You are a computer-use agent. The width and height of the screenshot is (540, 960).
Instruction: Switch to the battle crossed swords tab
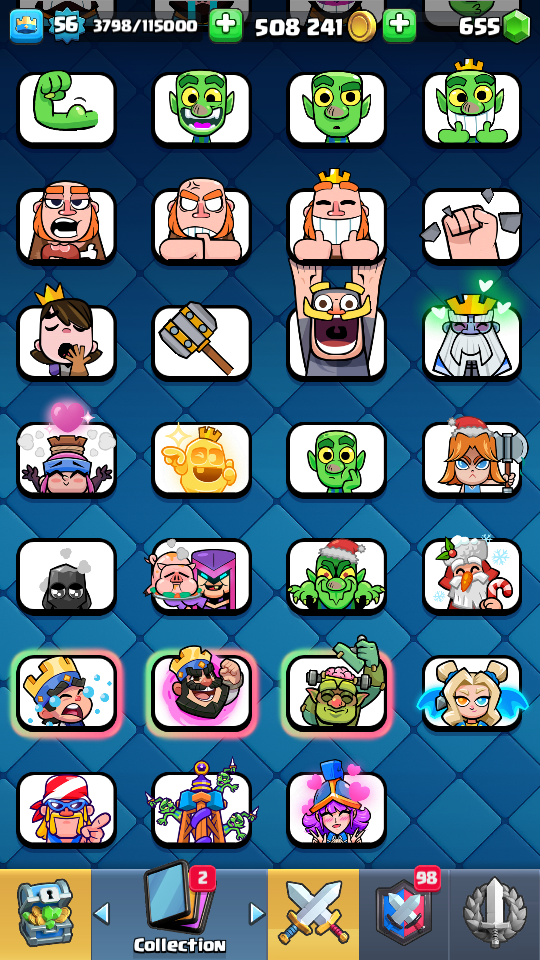tap(313, 913)
